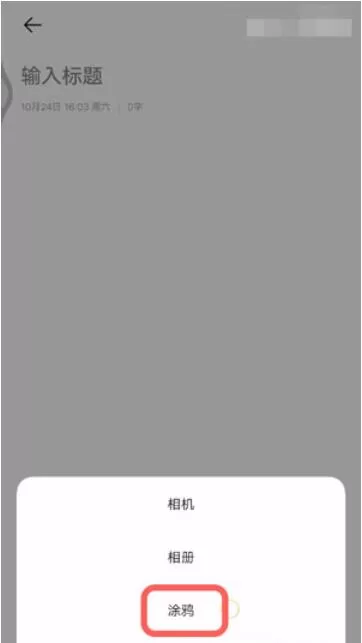Open the 涂鸦 doodle option
The height and width of the screenshot is (643, 362).
click(x=181, y=611)
